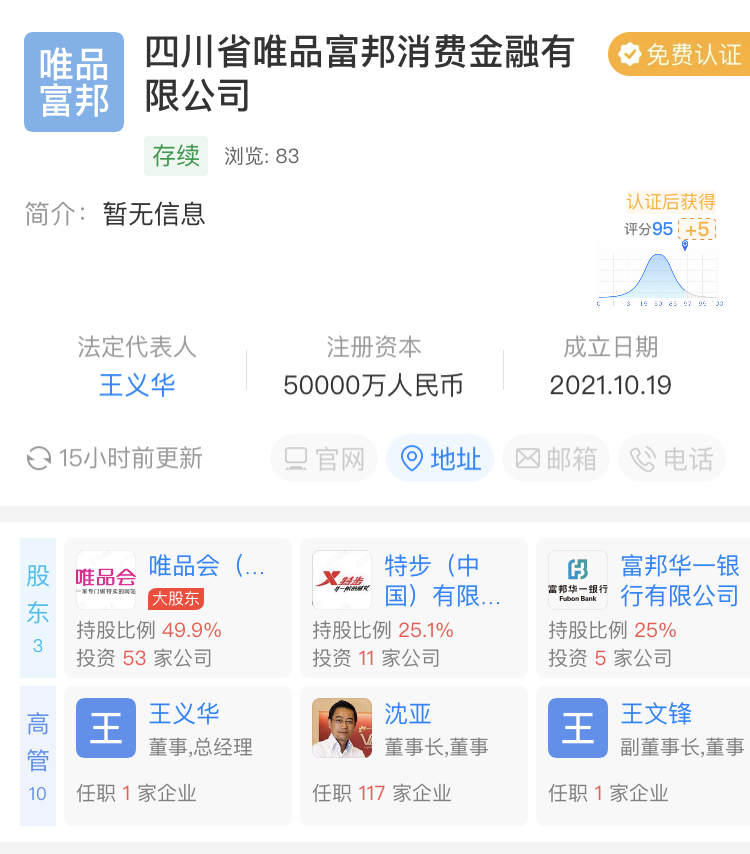
Task: Tap the 电话 phone chip
Action: (672, 459)
